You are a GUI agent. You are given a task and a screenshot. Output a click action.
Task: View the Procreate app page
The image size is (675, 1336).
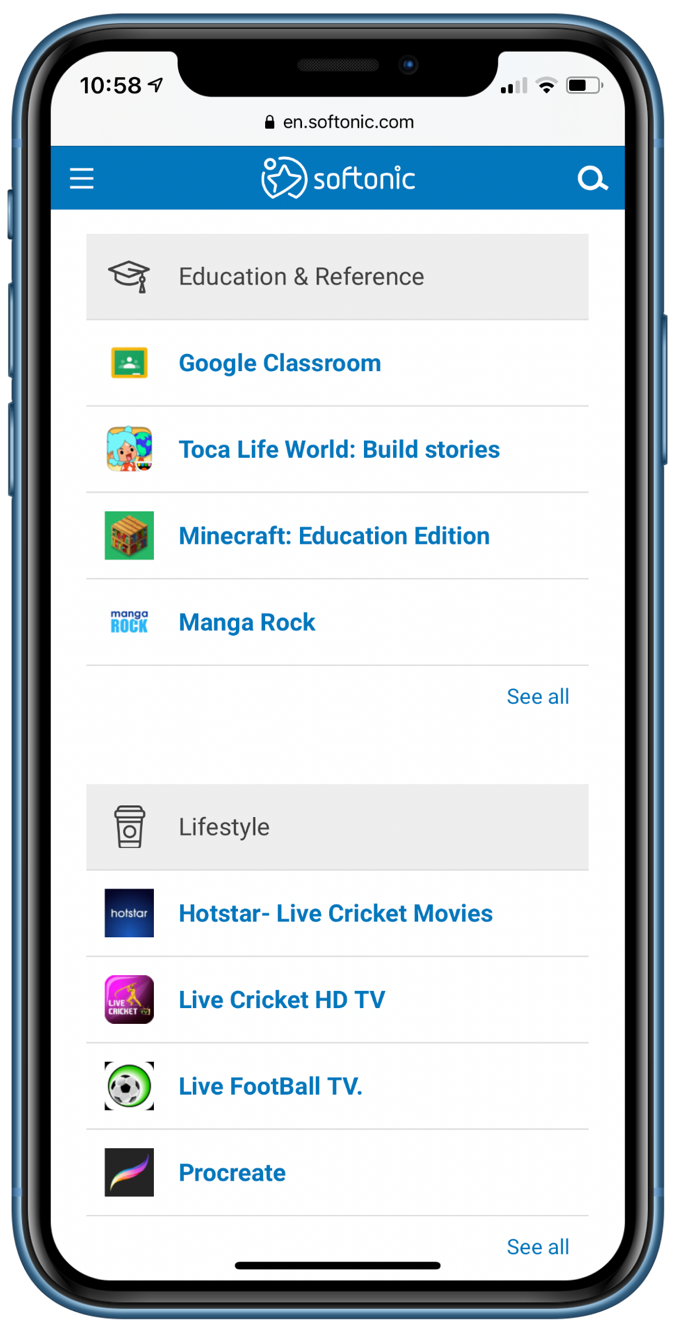point(232,1172)
